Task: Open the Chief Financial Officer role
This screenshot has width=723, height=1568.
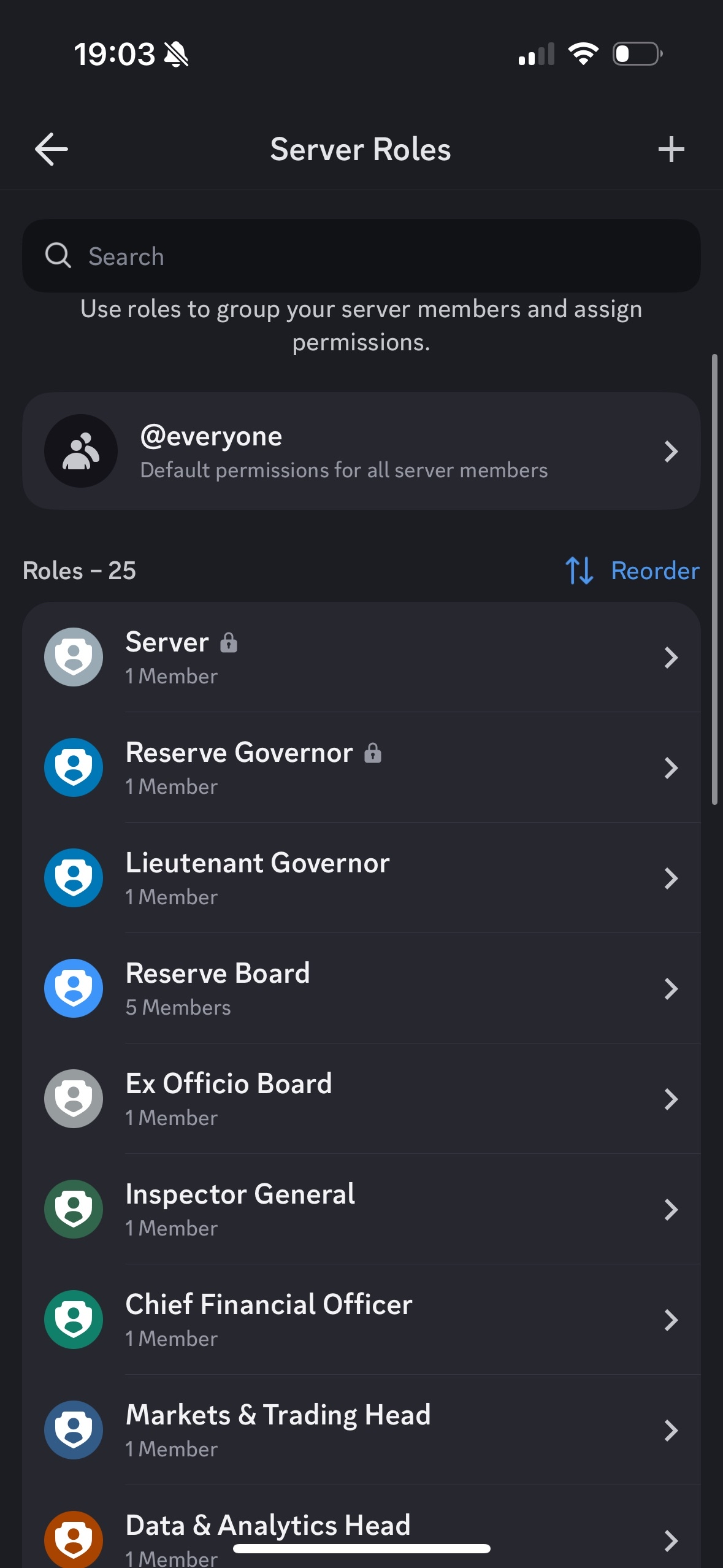Action: [x=361, y=1320]
